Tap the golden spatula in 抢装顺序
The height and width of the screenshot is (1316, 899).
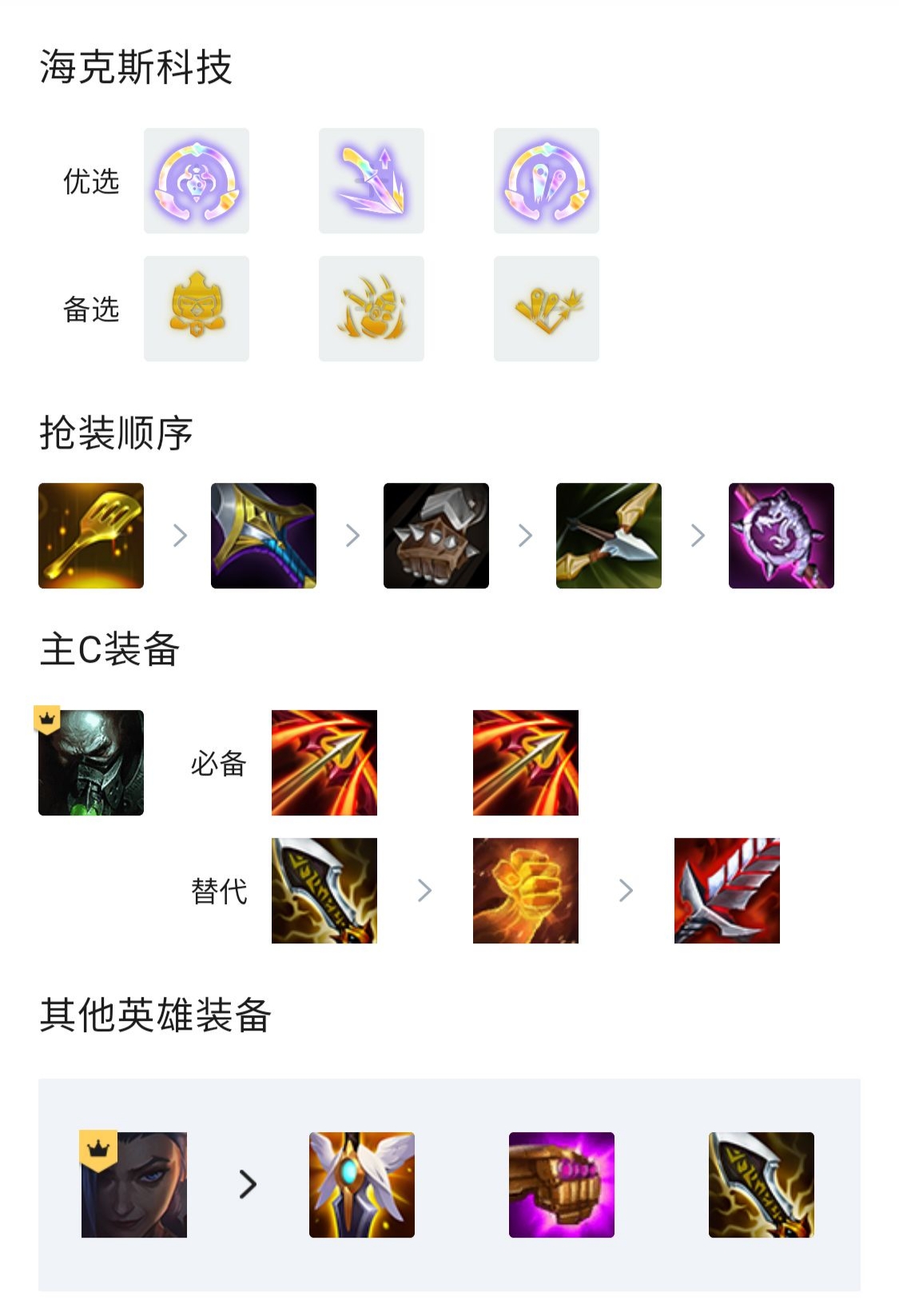pos(91,536)
